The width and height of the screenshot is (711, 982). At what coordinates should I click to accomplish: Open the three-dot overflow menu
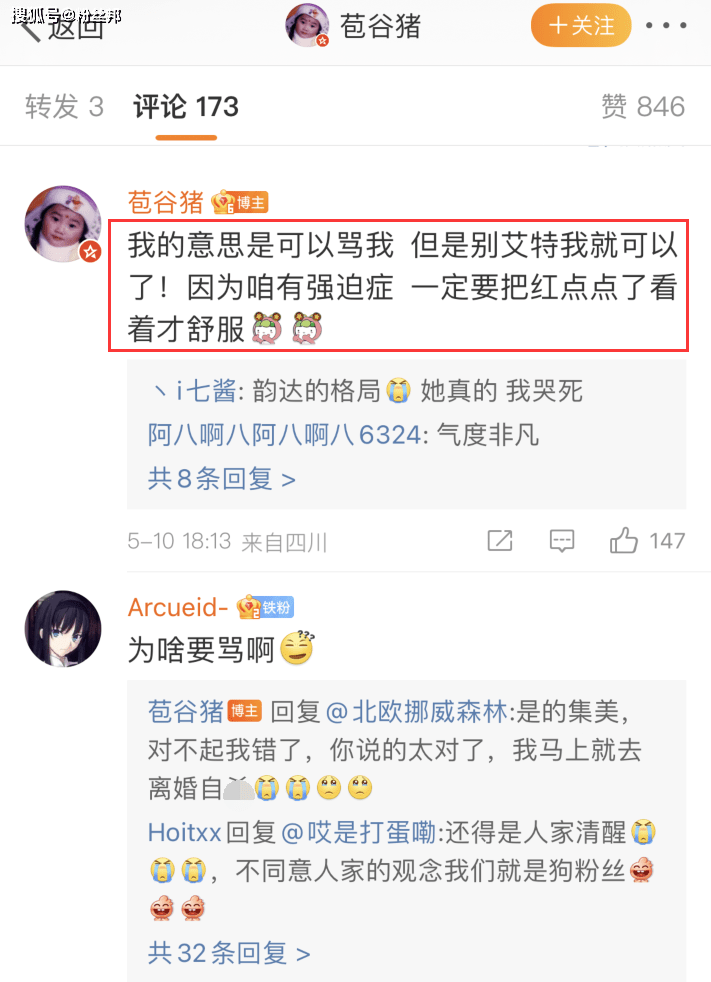pos(666,26)
